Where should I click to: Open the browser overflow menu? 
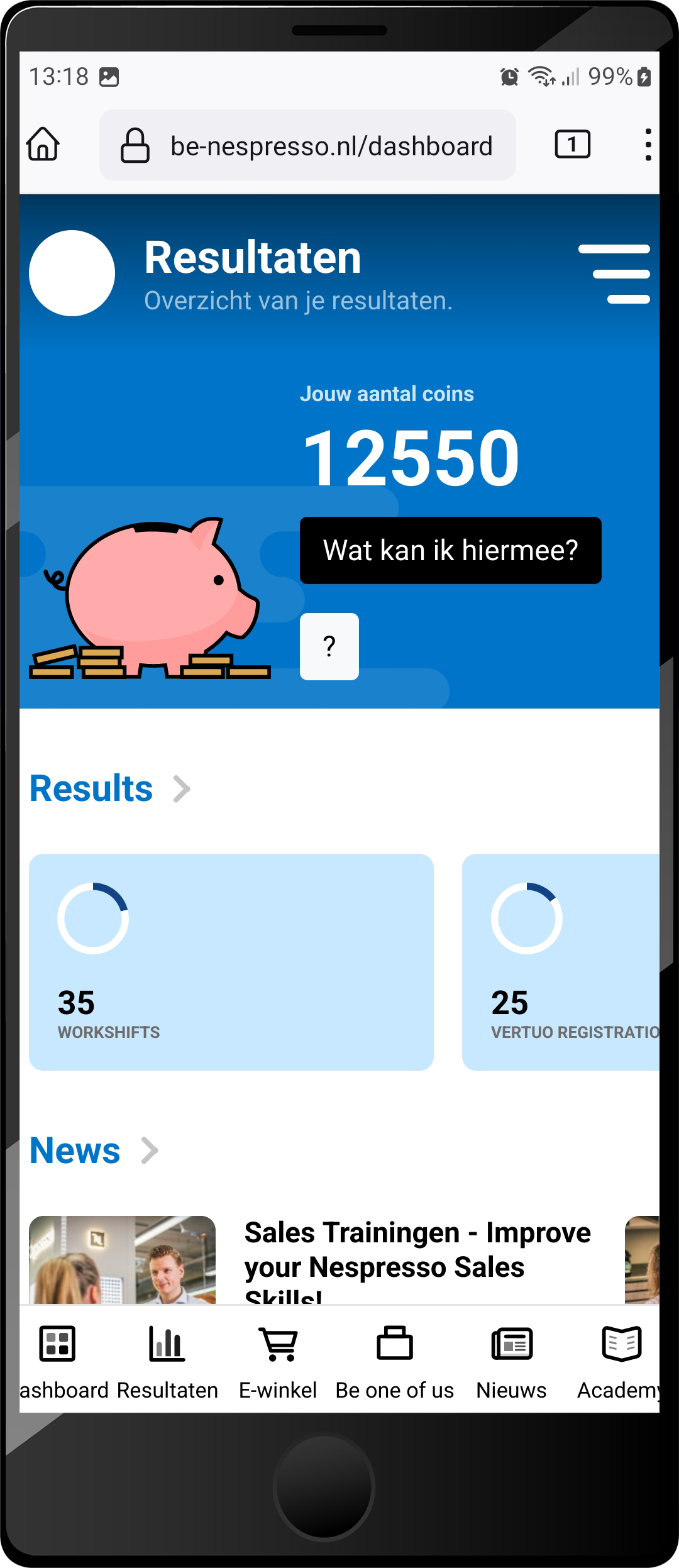click(x=648, y=145)
